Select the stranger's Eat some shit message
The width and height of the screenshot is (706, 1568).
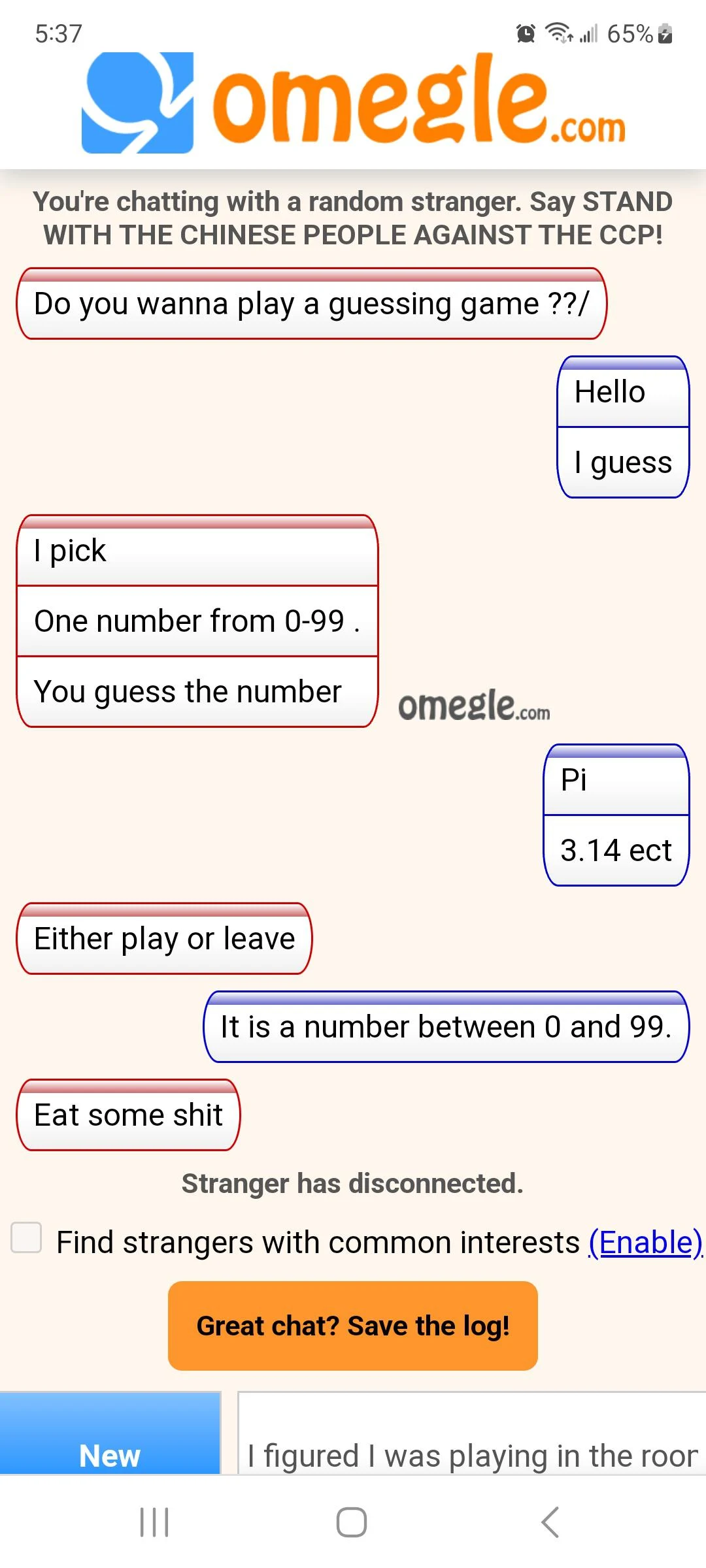[128, 1115]
